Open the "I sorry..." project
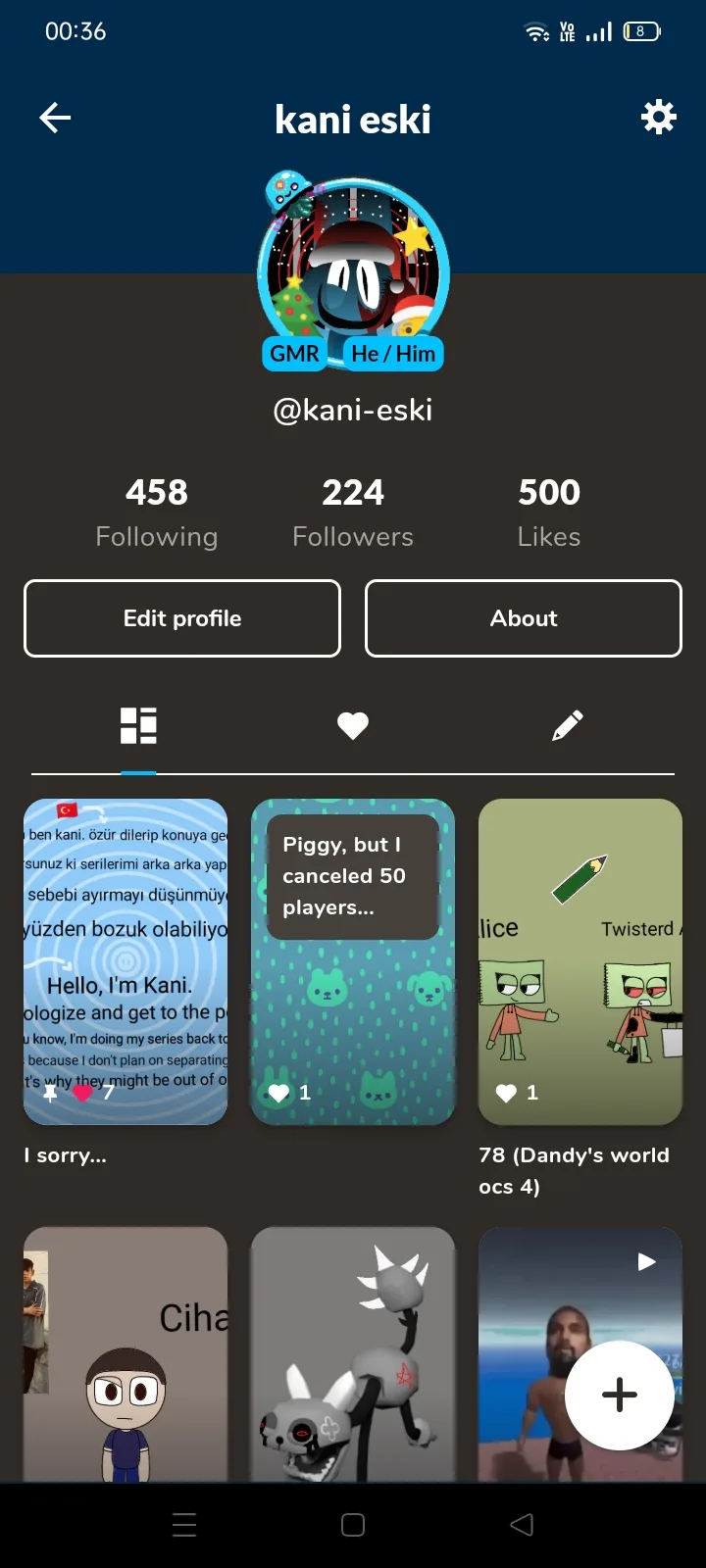Viewport: 706px width, 1568px height. point(126,961)
